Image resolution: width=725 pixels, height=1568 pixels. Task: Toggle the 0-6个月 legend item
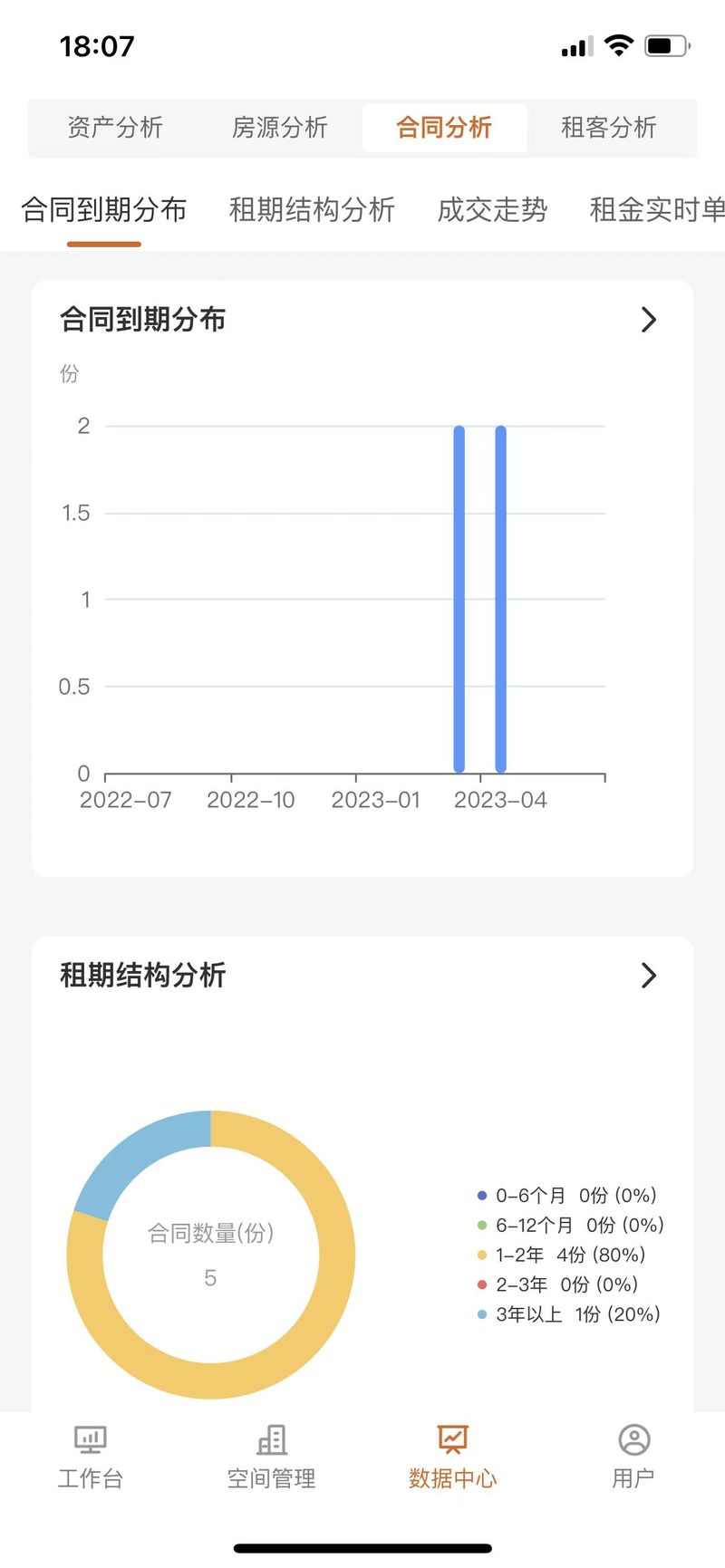pyautogui.click(x=567, y=1196)
